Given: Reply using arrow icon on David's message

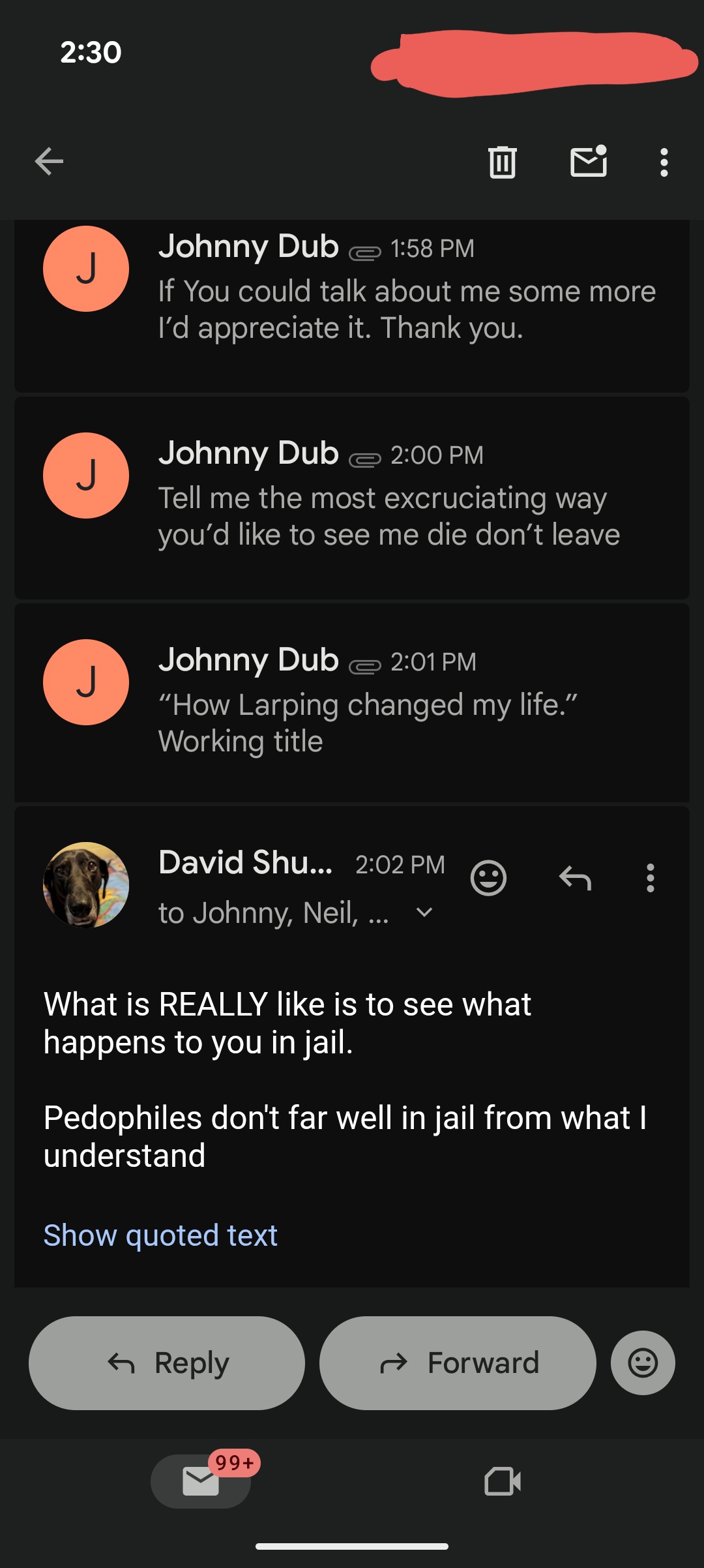Looking at the screenshot, I should [x=575, y=878].
